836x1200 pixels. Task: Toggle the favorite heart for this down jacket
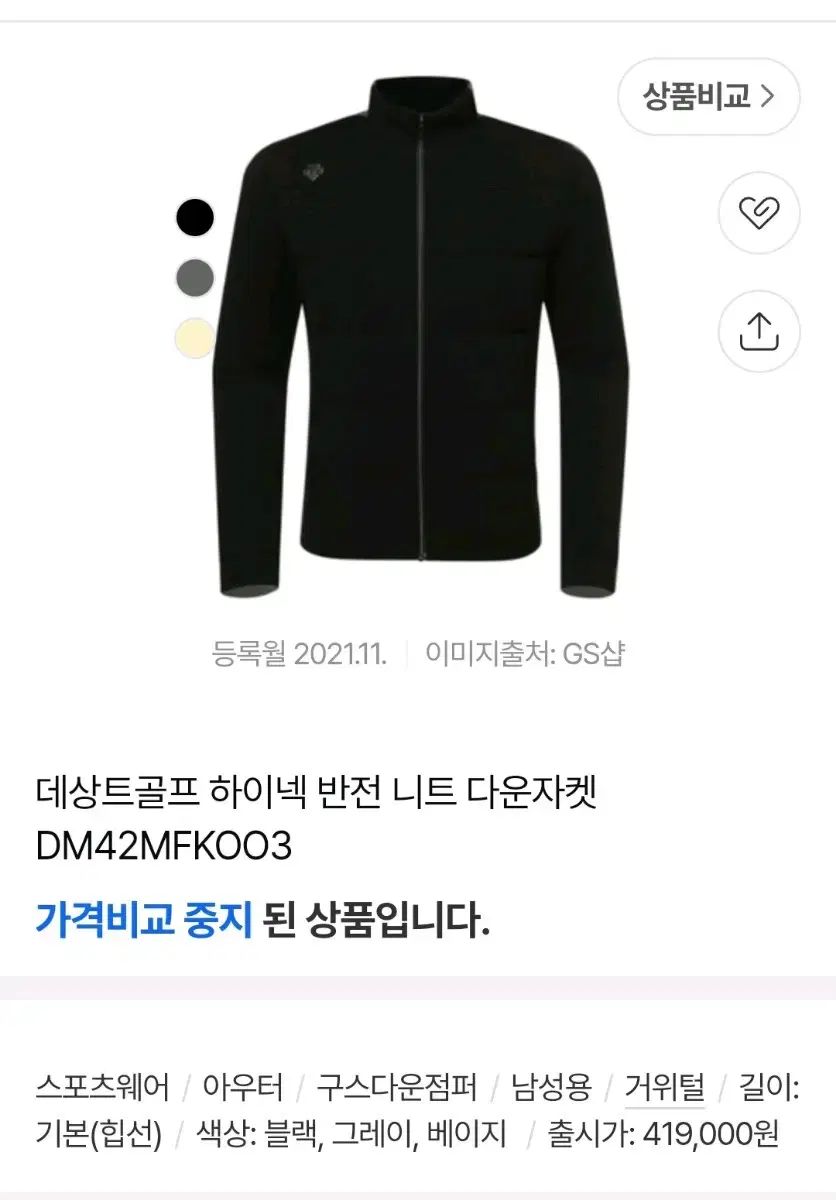758,212
